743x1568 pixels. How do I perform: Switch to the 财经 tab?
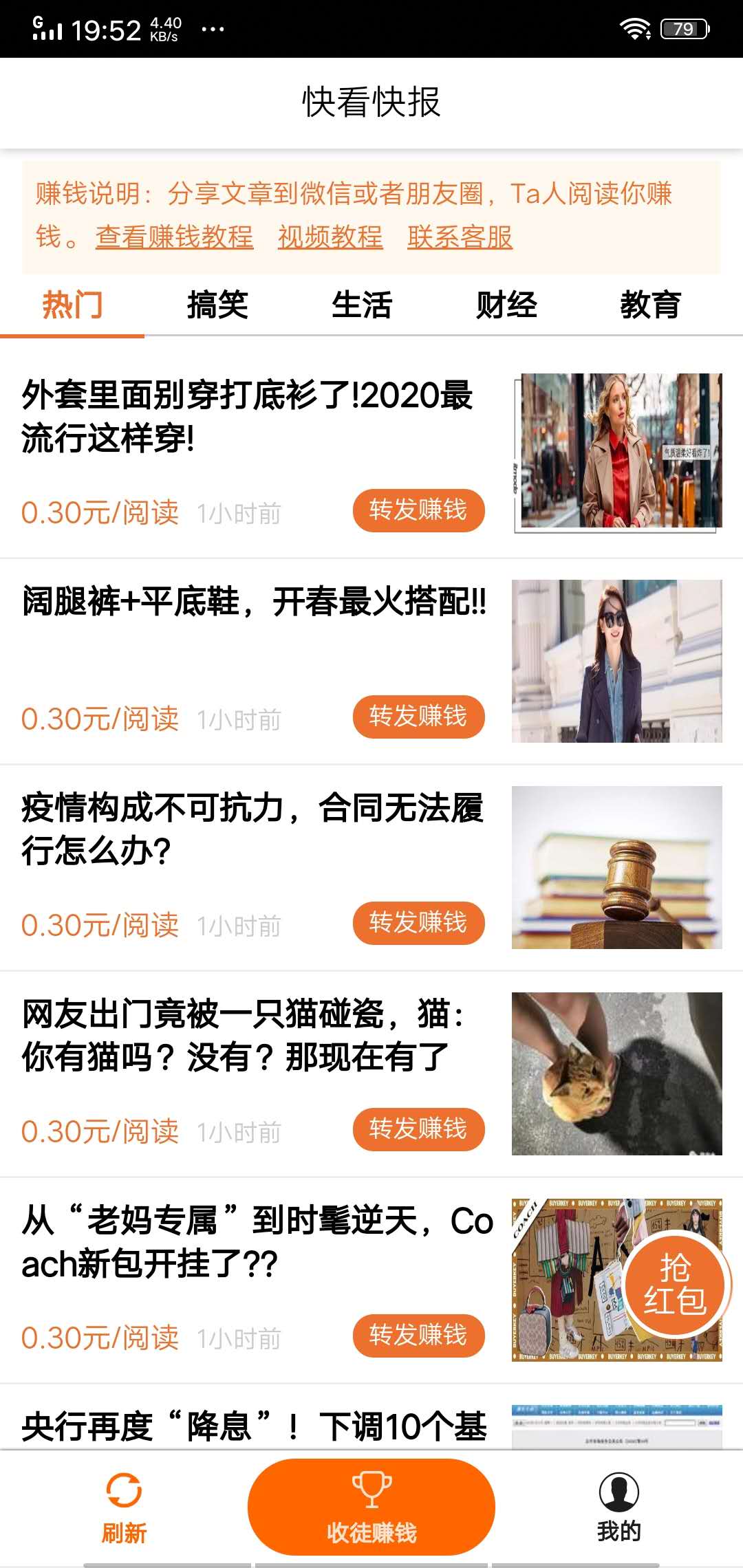click(507, 305)
